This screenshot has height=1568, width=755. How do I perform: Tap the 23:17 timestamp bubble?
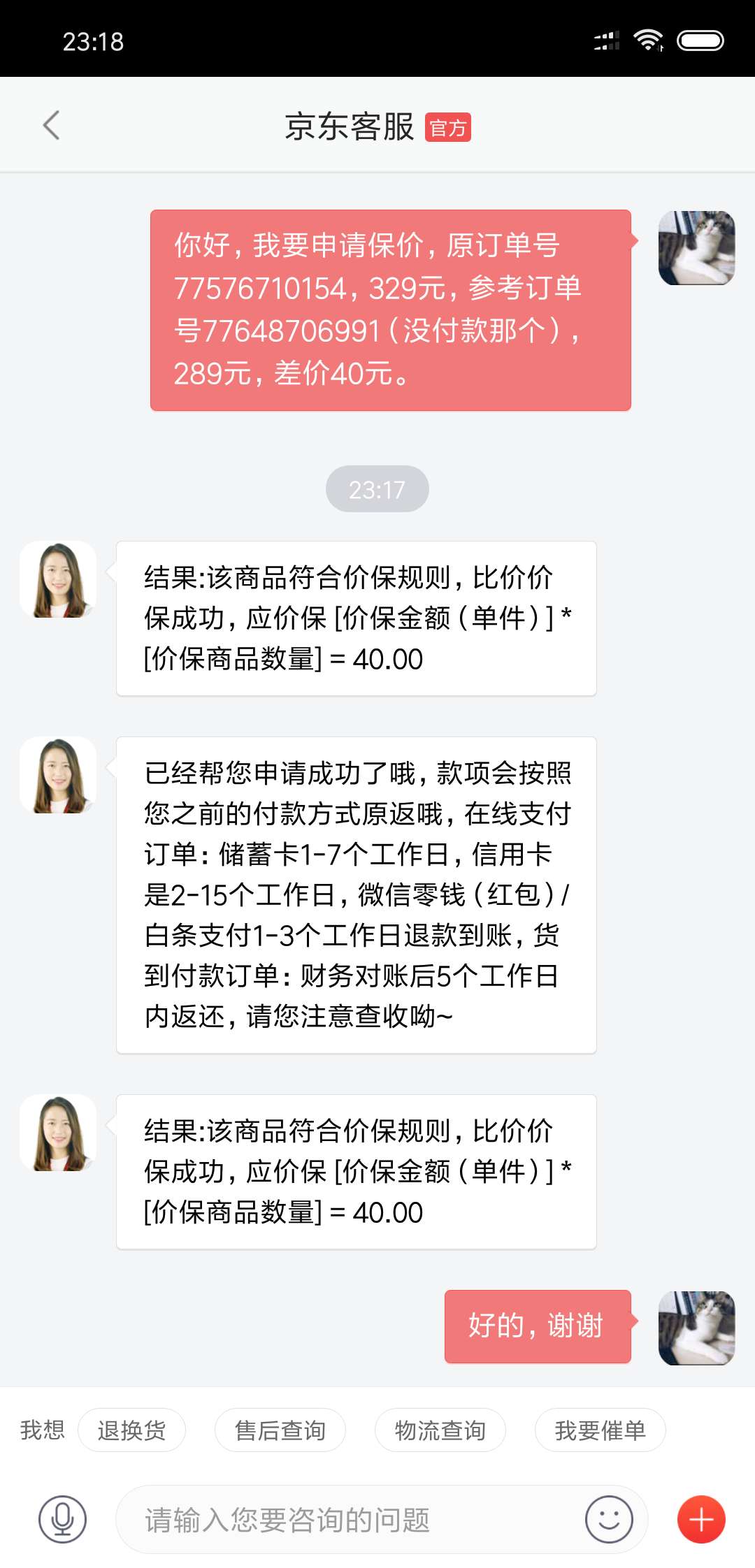tap(377, 489)
